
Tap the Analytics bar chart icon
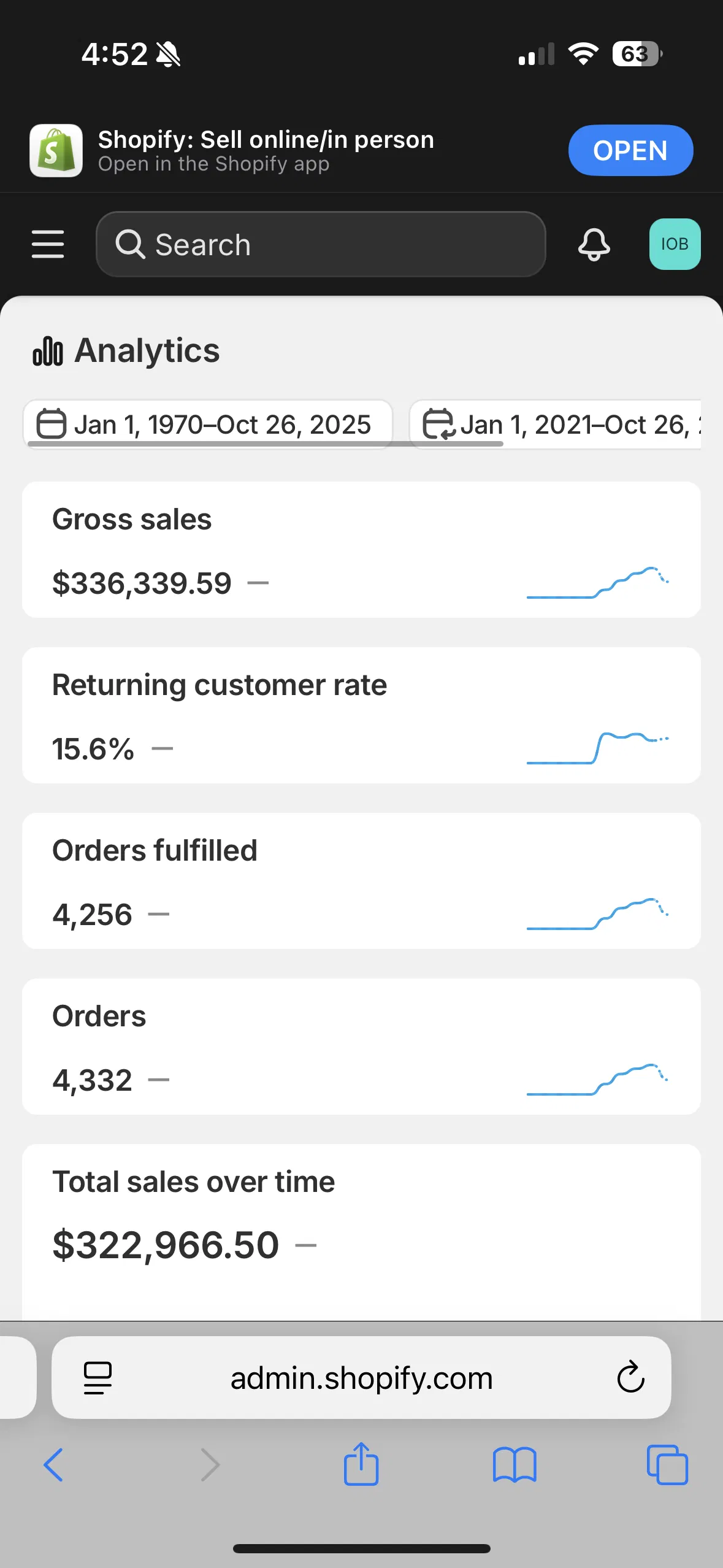point(49,350)
